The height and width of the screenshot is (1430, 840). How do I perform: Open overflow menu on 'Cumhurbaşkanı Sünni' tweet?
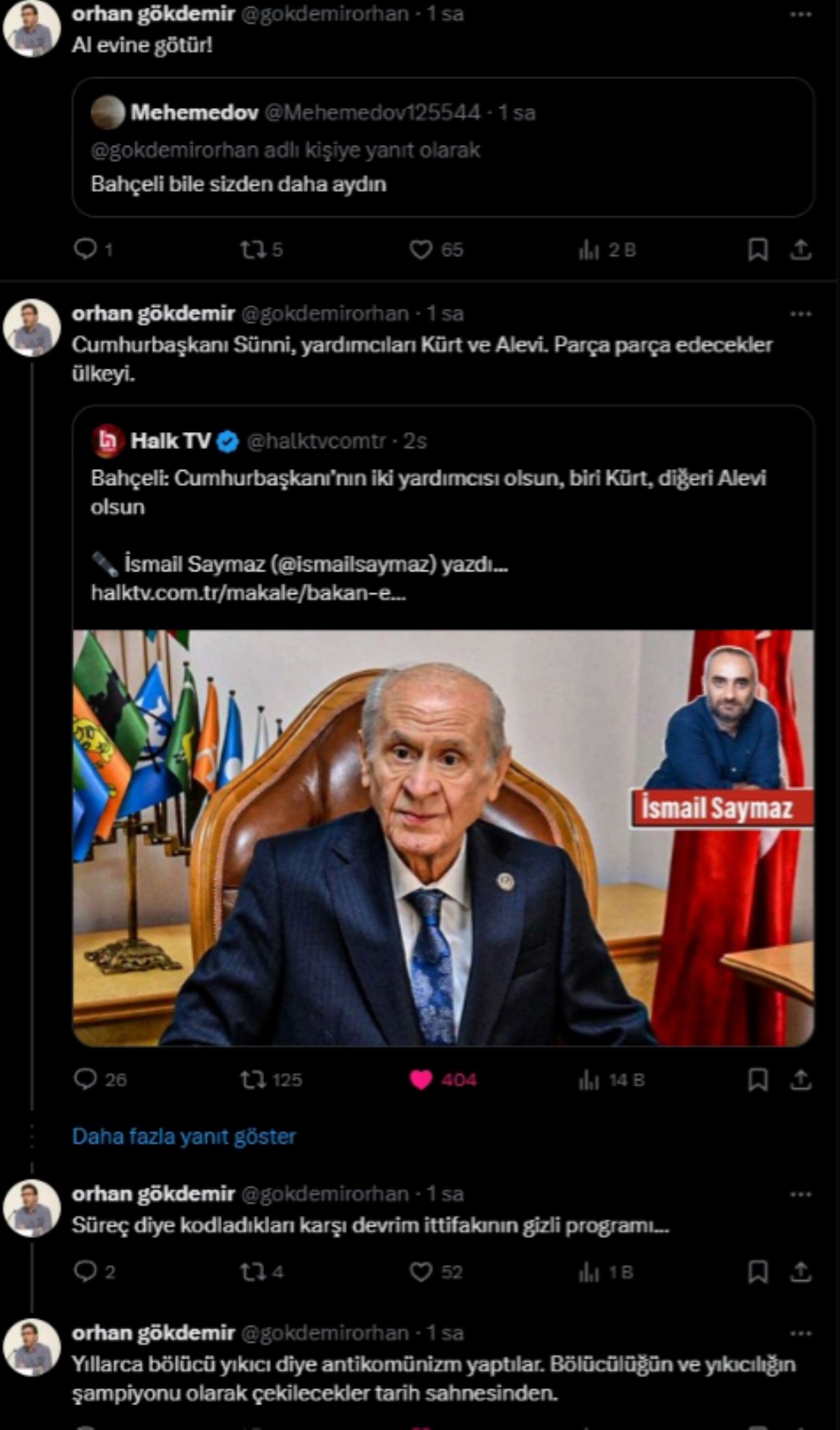click(799, 314)
